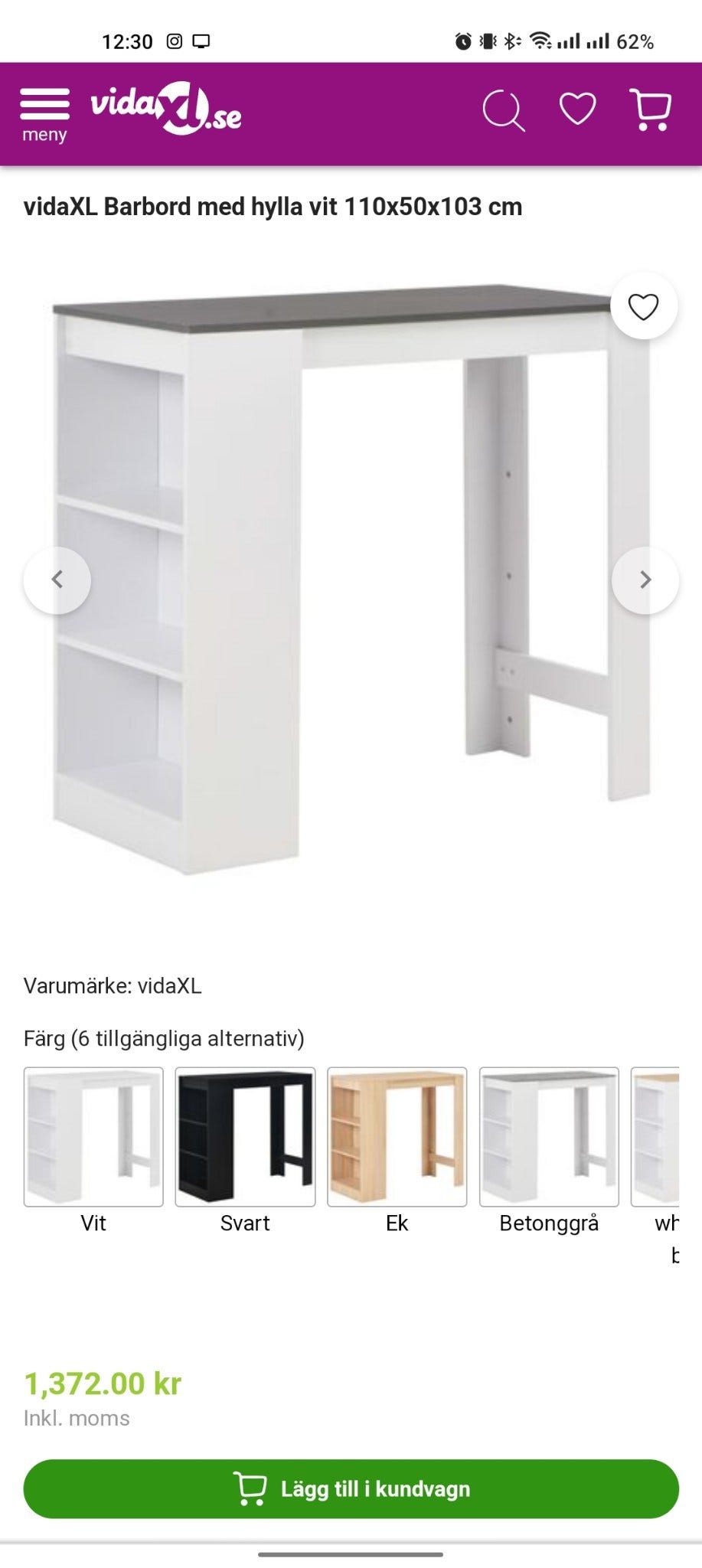The image size is (702, 1568).
Task: Show the previous product image
Action: [x=57, y=580]
